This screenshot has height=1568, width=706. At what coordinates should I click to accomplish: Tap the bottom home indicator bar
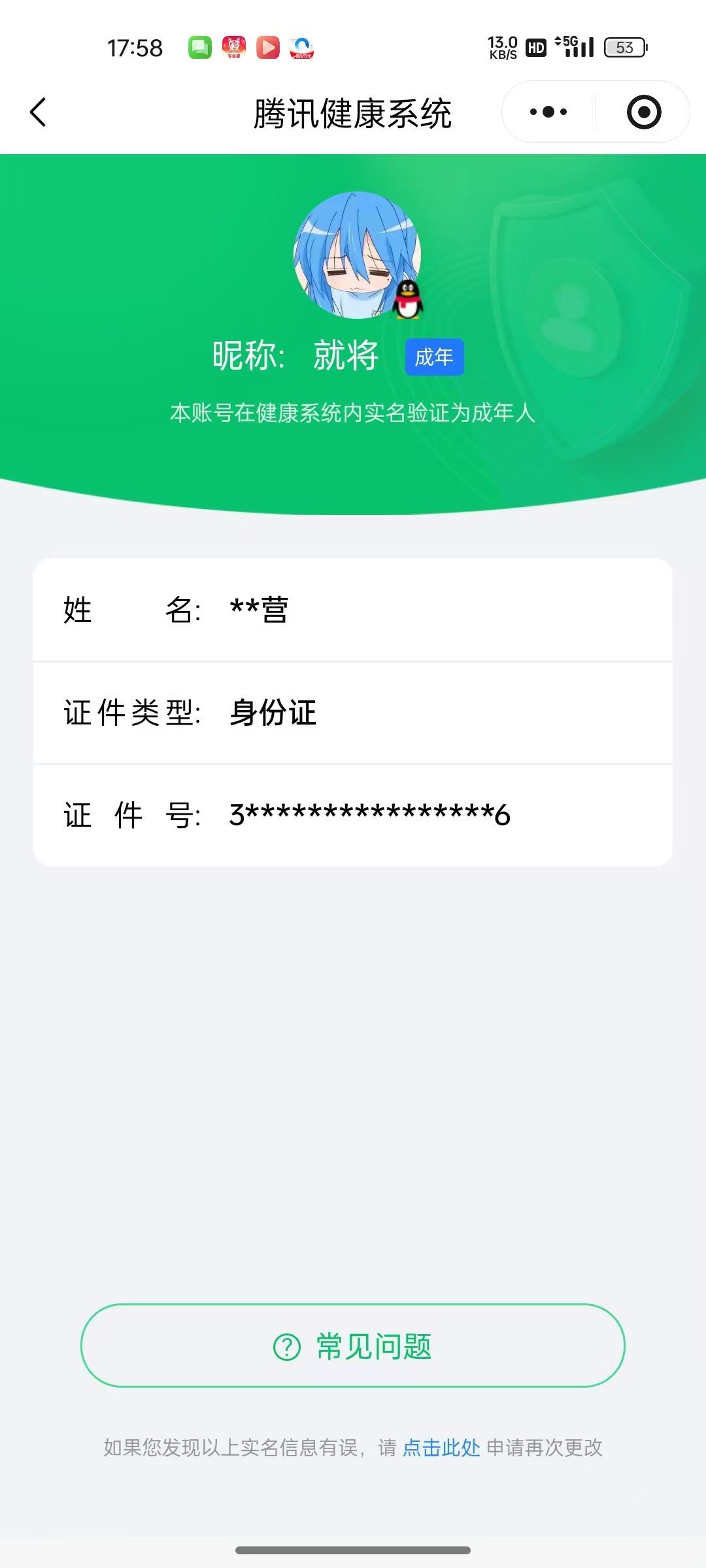tap(353, 1550)
